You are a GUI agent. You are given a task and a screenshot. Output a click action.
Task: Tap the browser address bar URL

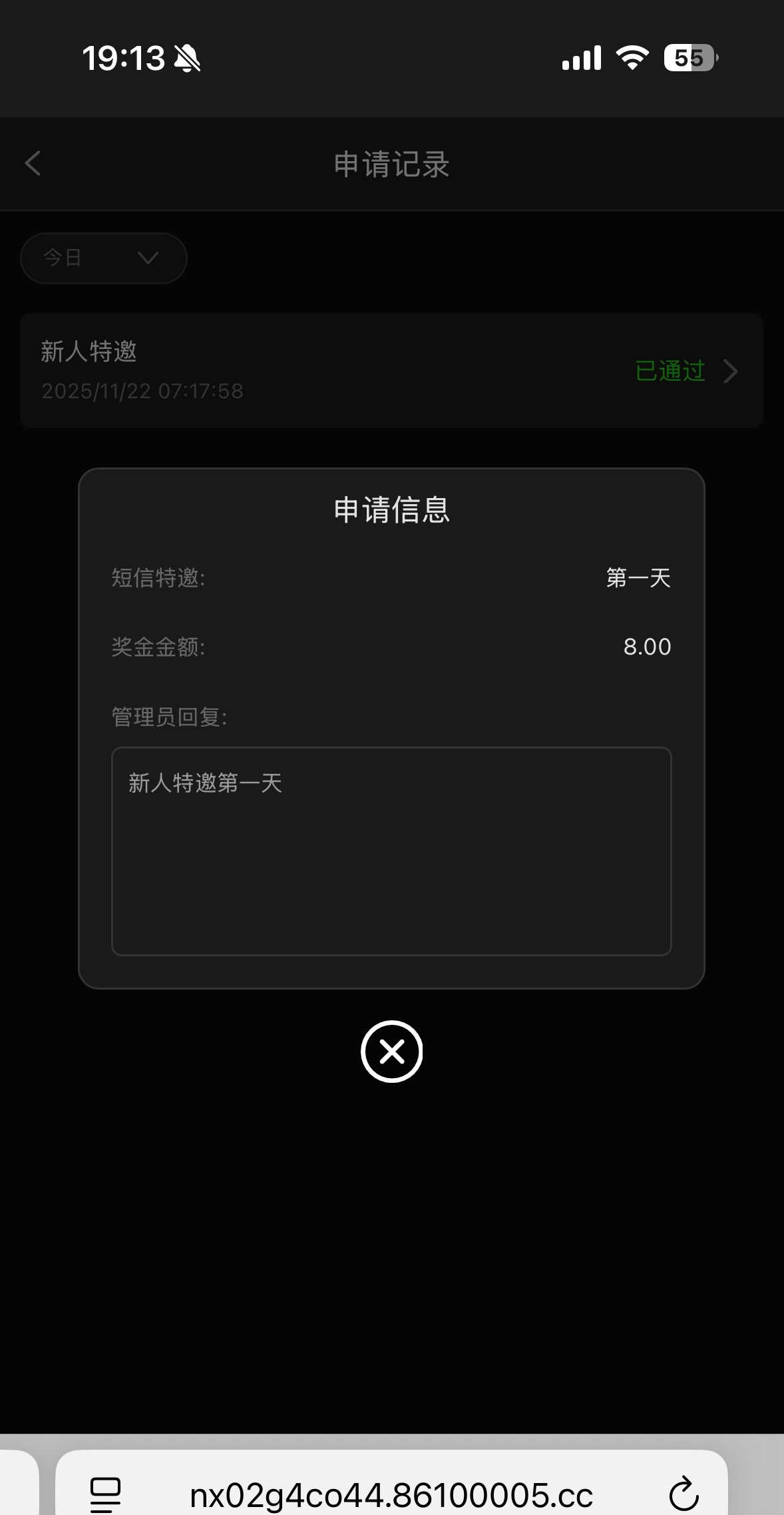(x=391, y=1495)
